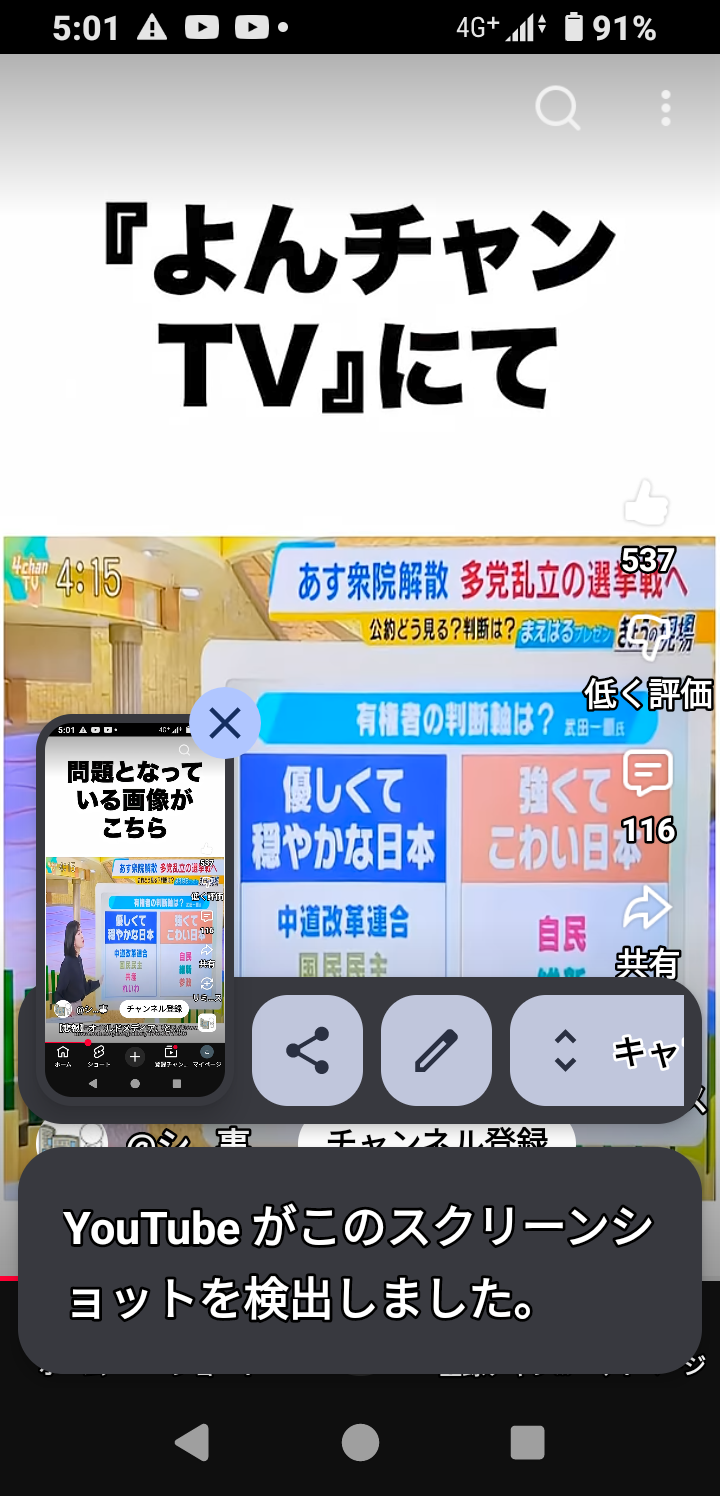Capture more with the scroll capture button

click(597, 1050)
